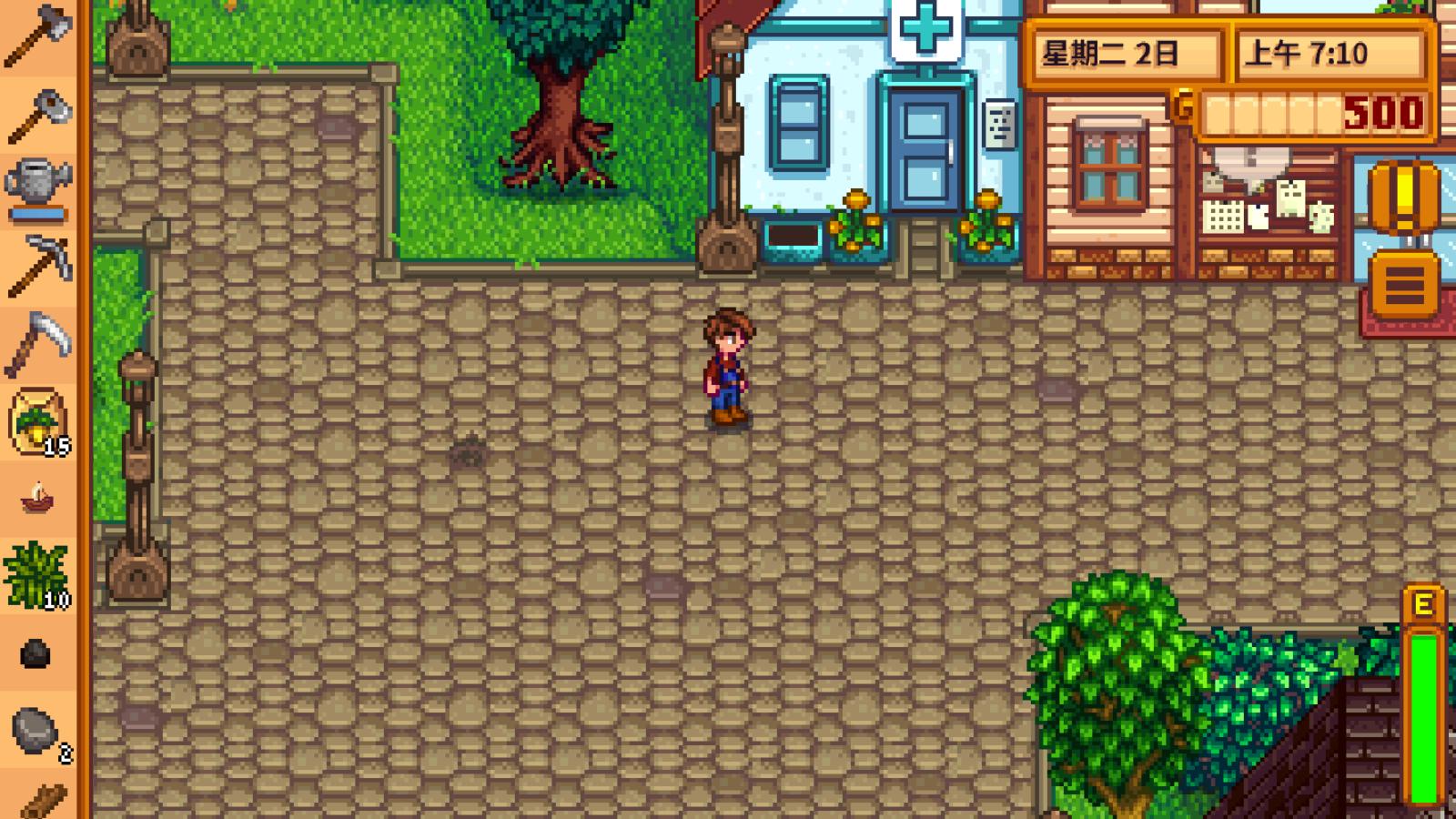Select the stone stack of 2

pos(36,730)
